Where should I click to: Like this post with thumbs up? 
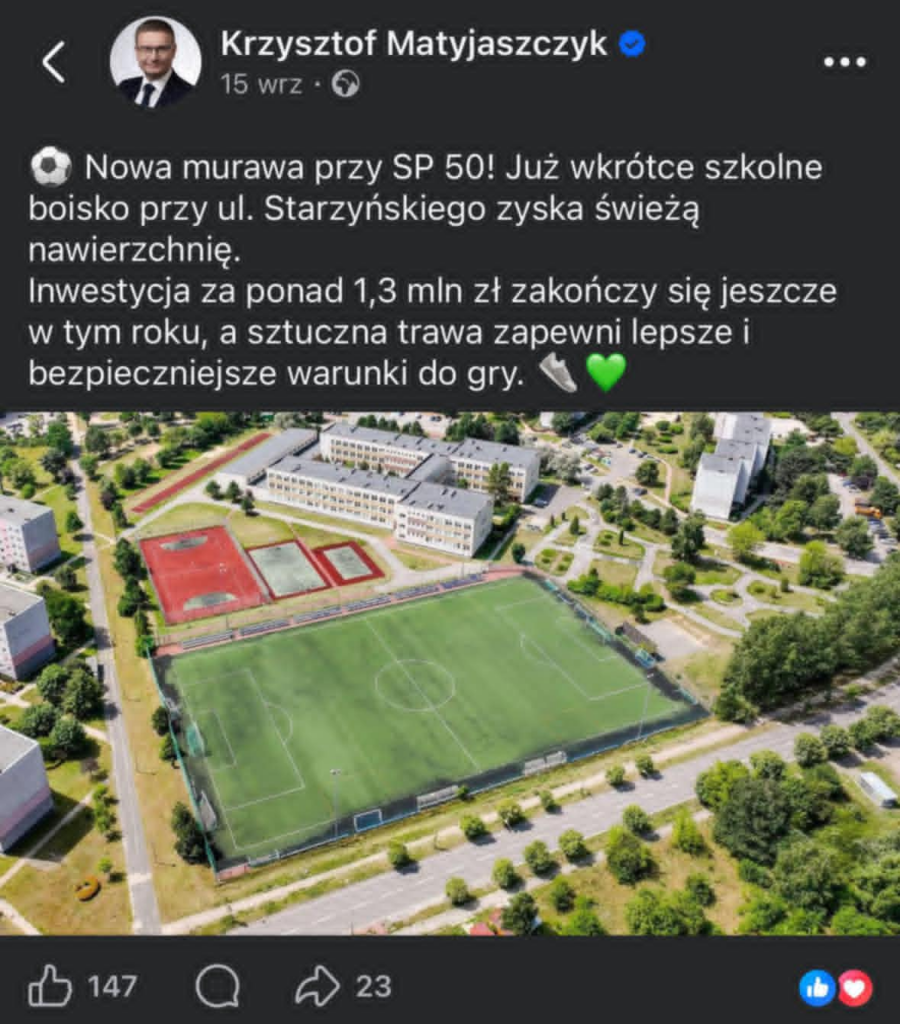(50, 987)
